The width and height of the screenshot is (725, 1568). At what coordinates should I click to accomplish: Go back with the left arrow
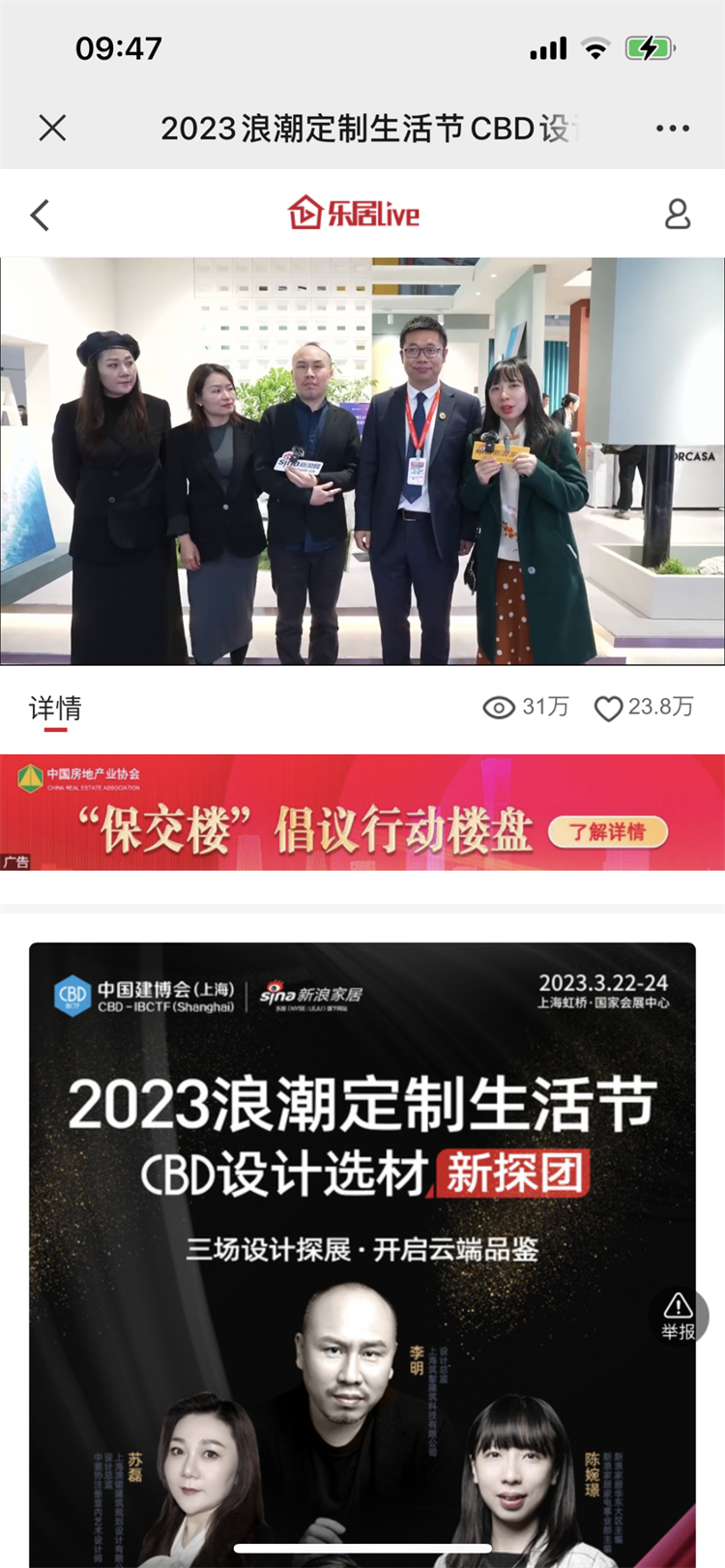coord(40,215)
